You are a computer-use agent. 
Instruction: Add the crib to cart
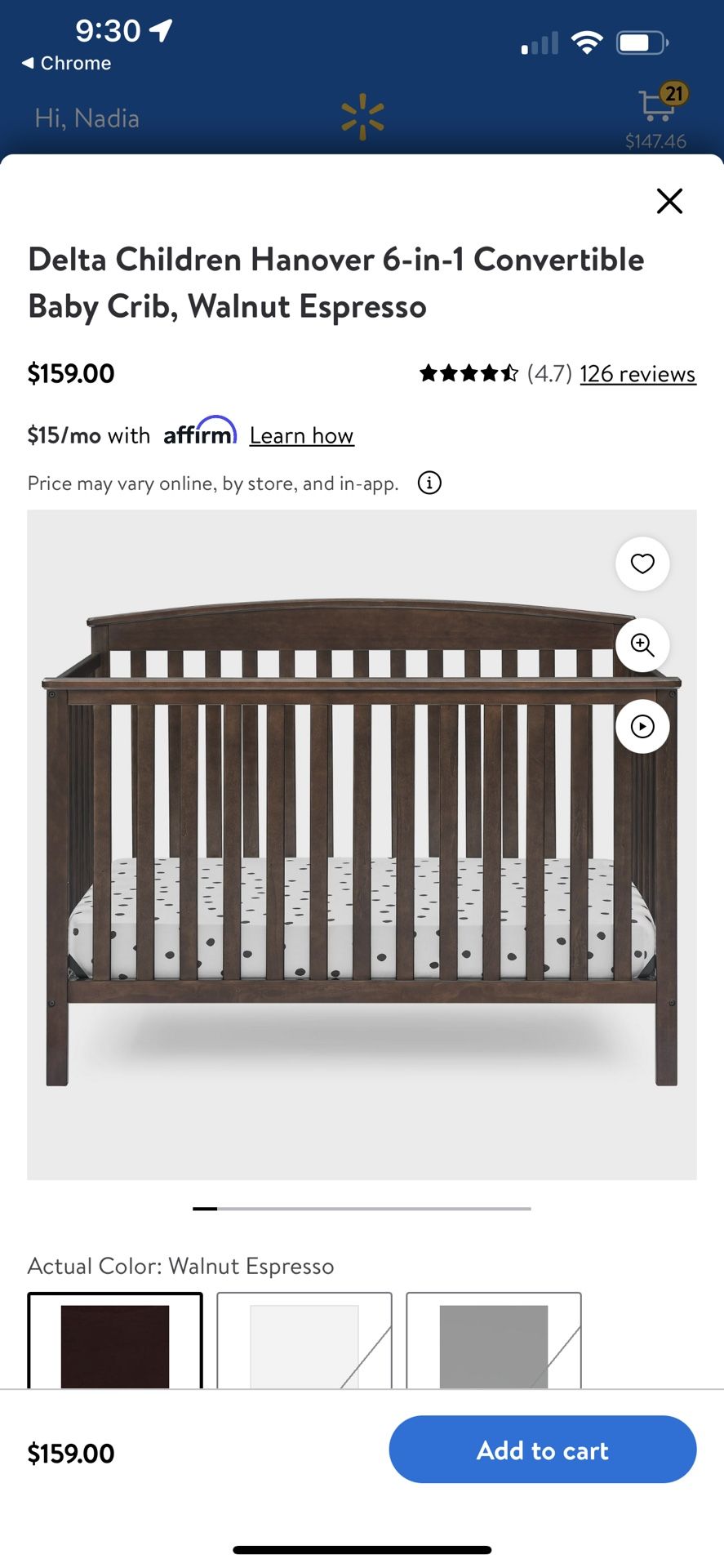(x=542, y=1450)
